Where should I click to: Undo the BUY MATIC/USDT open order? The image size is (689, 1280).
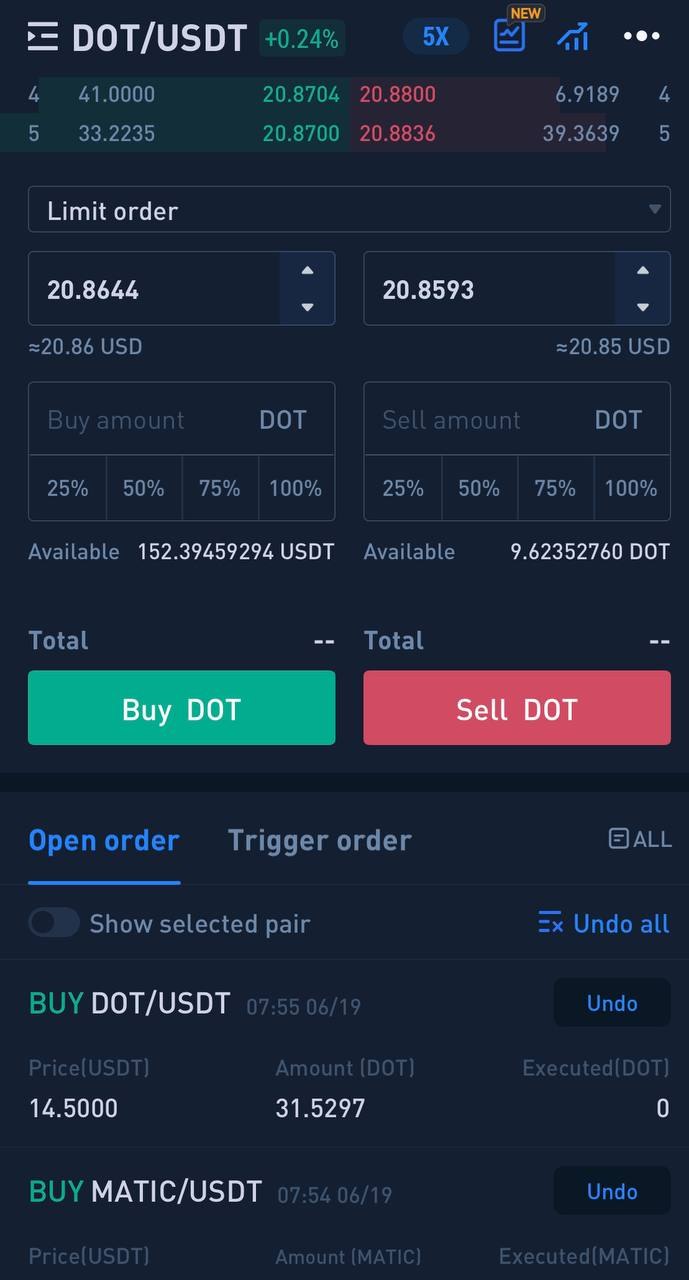pos(612,1191)
